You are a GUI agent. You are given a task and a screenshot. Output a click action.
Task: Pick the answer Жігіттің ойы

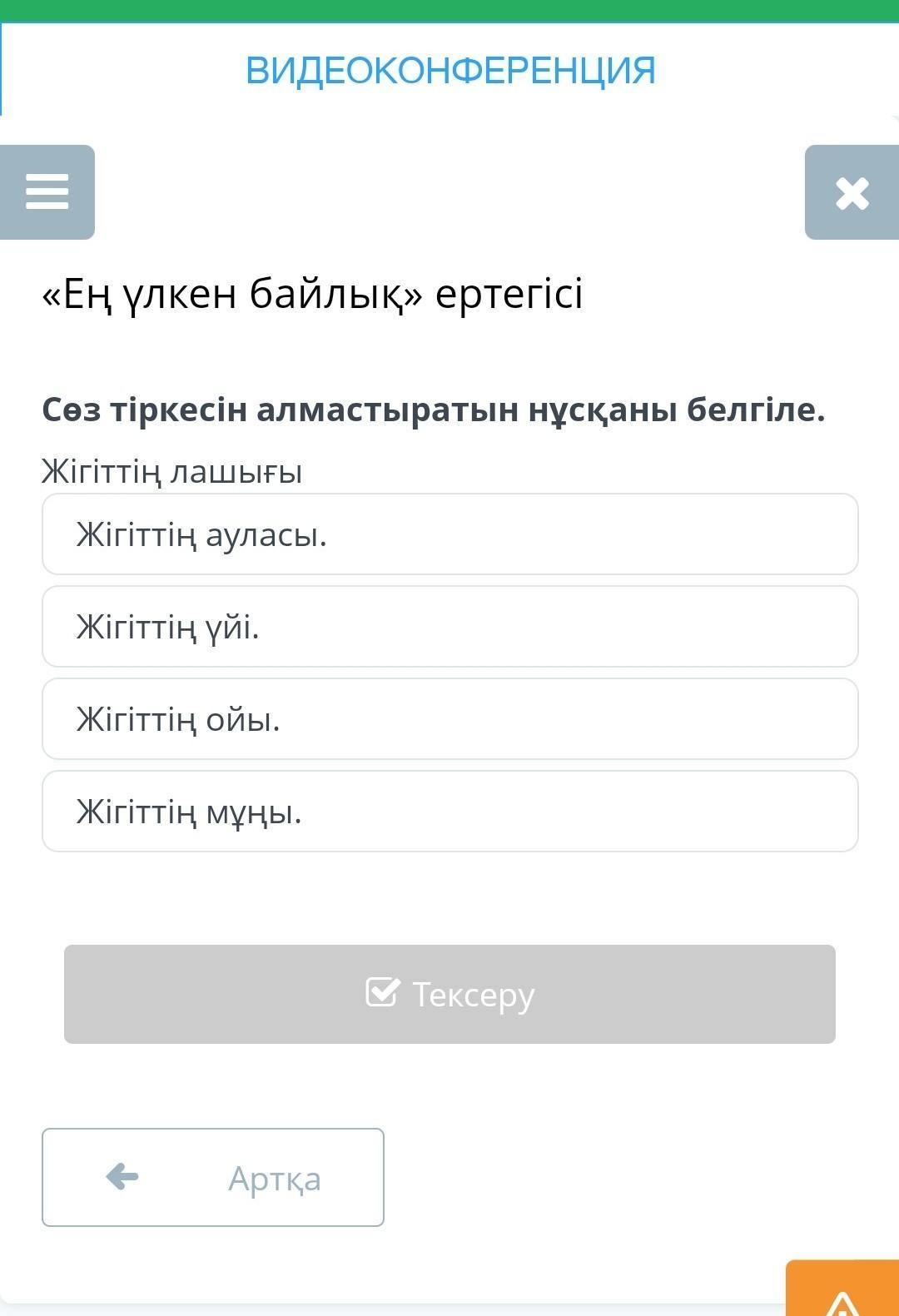point(450,719)
